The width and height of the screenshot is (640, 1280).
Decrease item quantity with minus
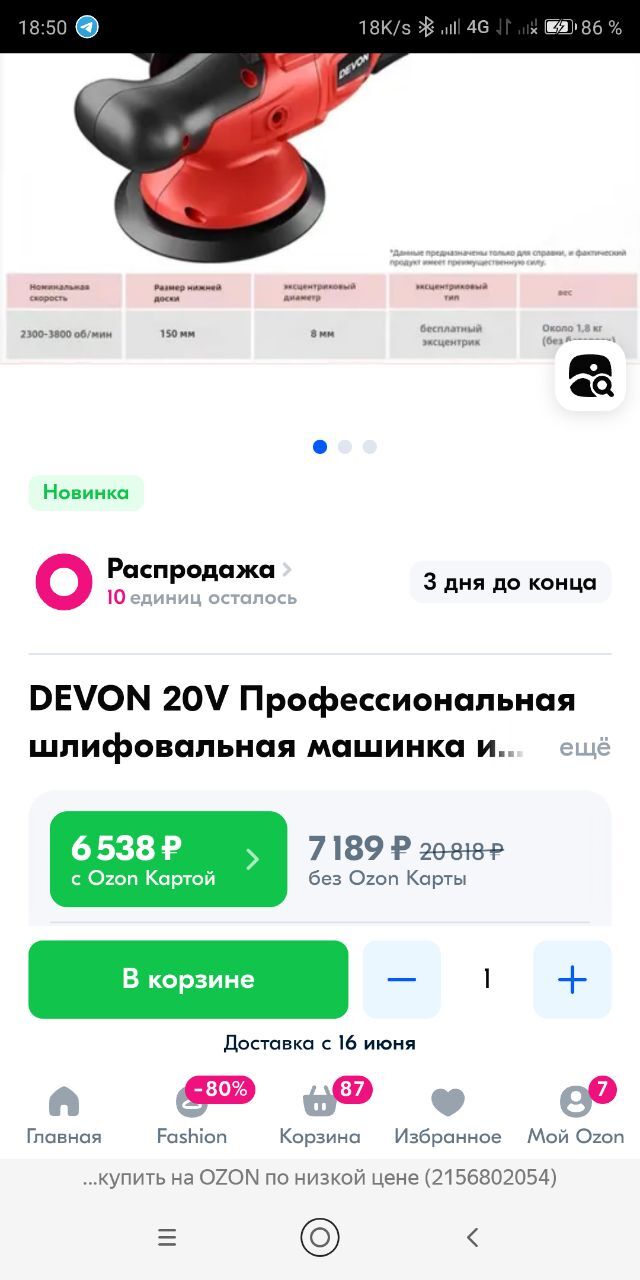[x=401, y=979]
